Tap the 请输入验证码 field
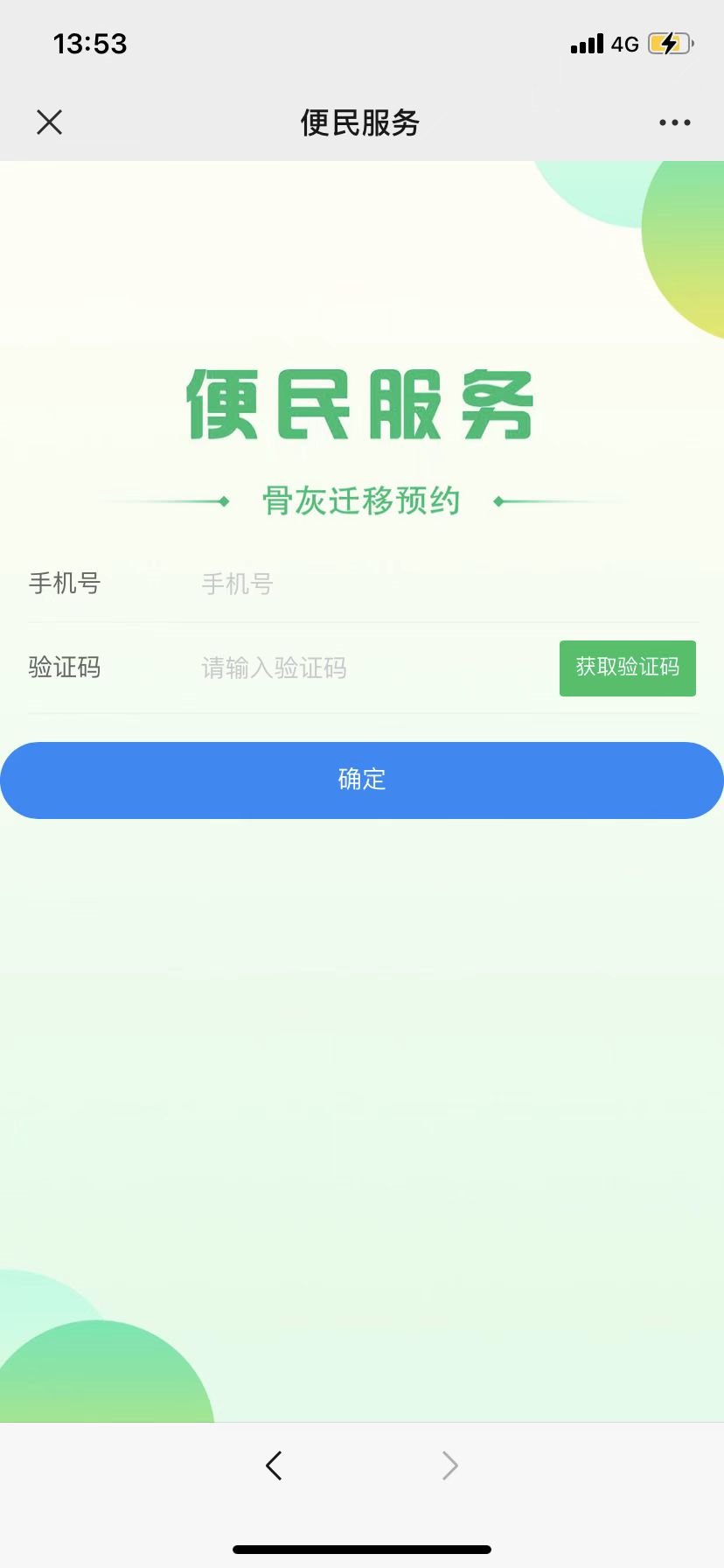This screenshot has width=724, height=1568. pyautogui.click(x=367, y=668)
